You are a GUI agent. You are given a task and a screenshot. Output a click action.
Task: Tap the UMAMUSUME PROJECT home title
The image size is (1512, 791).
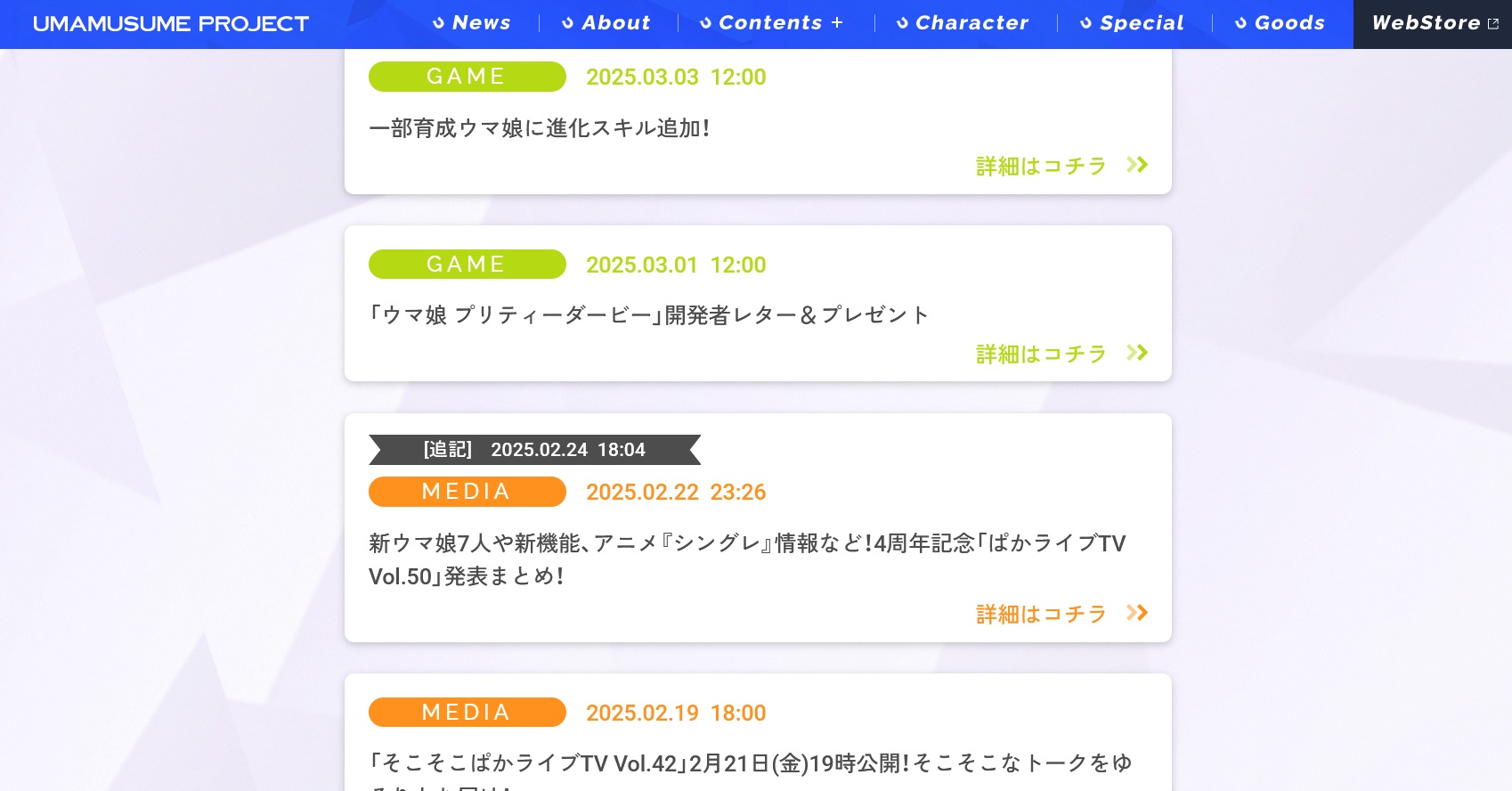coord(171,24)
